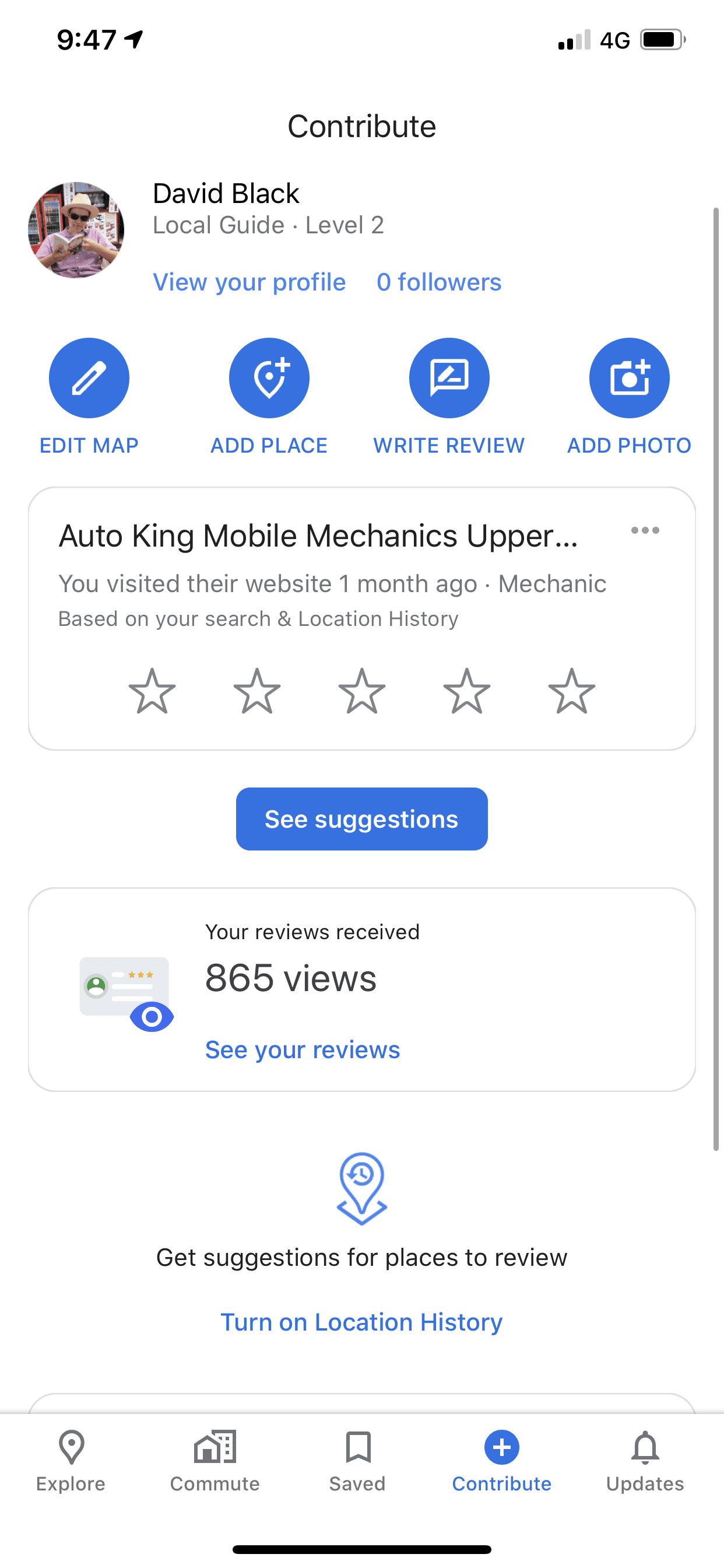724x1568 pixels.
Task: Select the Edit Map pencil icon
Action: 89,377
